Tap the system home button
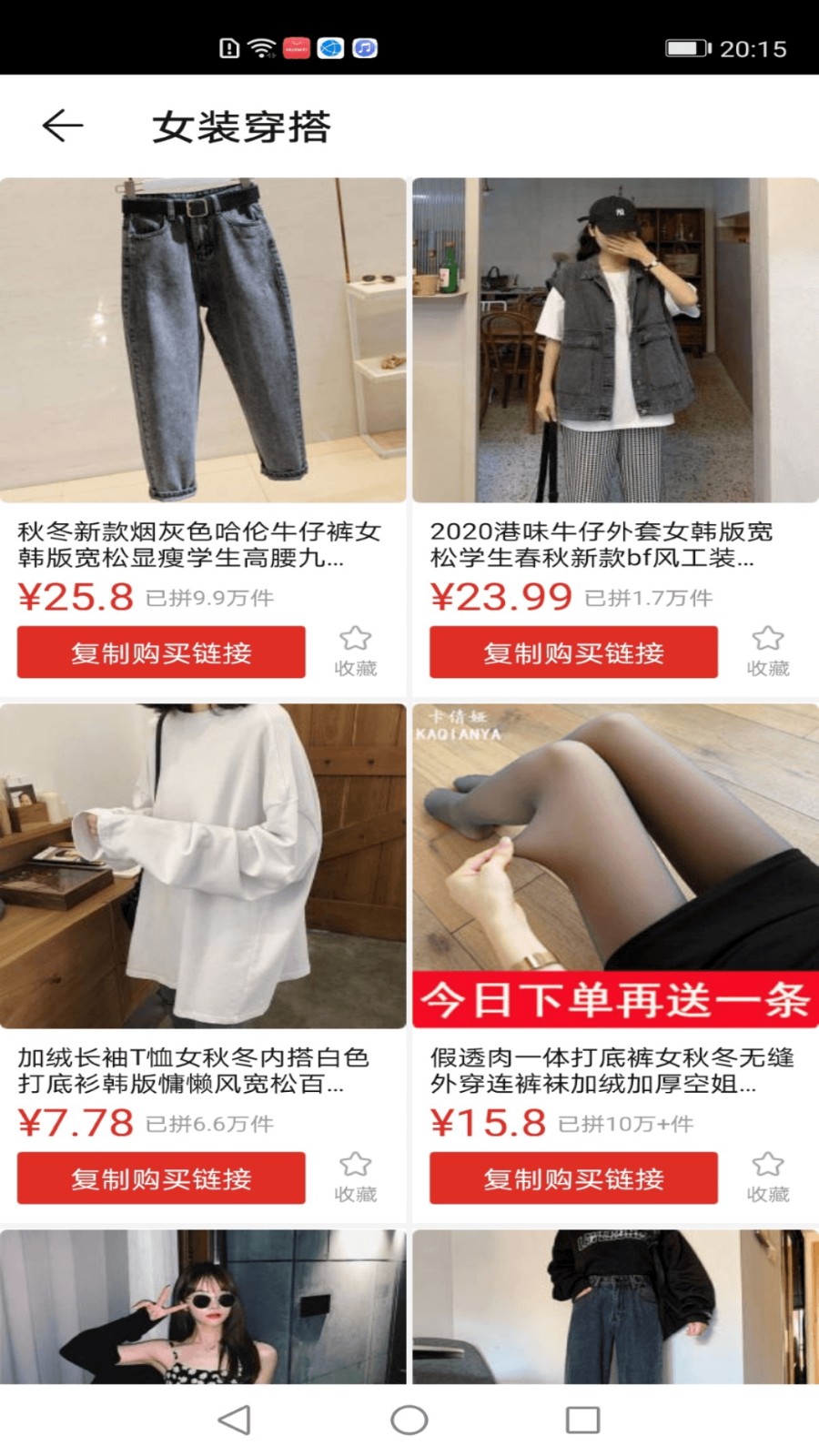 click(x=409, y=1420)
